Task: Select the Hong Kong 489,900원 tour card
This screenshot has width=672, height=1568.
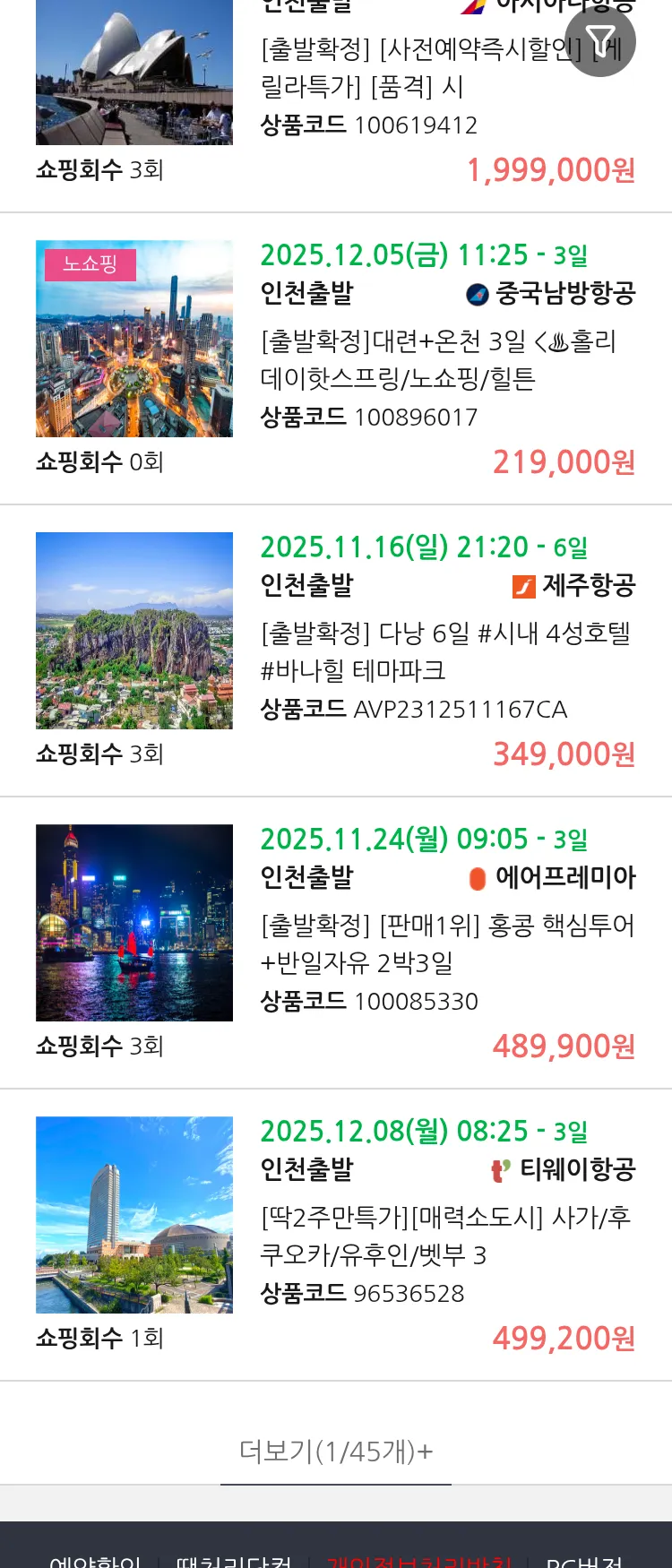Action: [446, 943]
